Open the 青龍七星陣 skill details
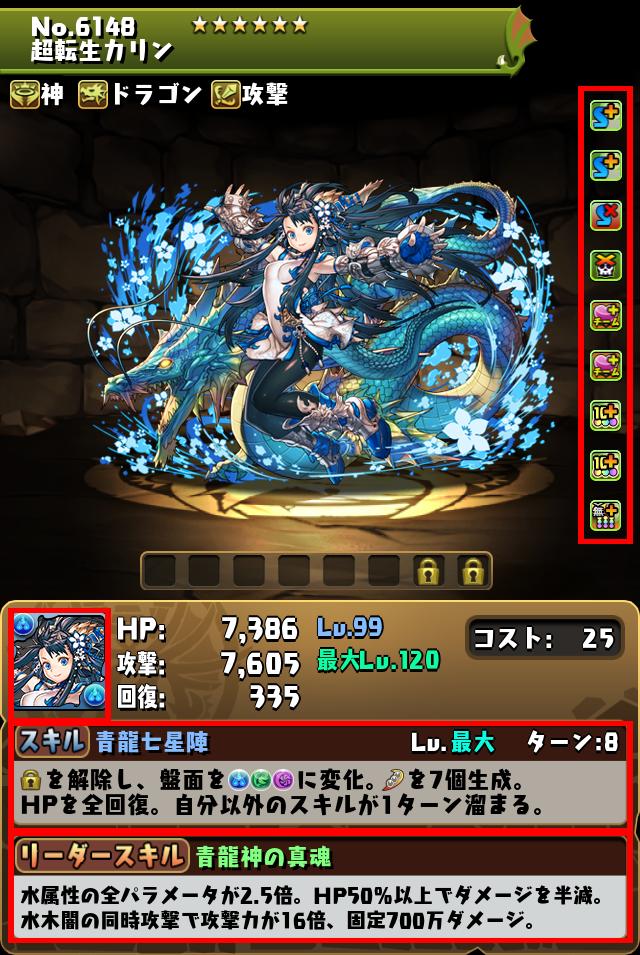 coord(320,775)
